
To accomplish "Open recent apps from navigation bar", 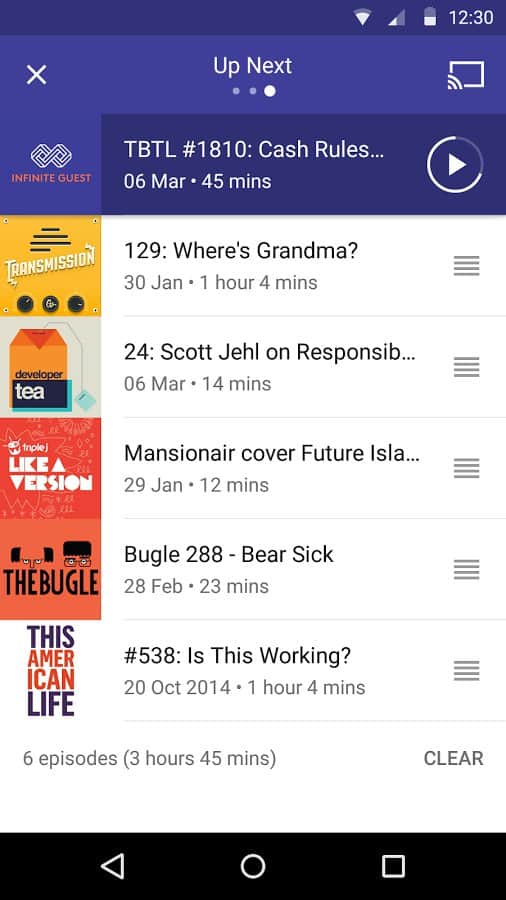I will (x=394, y=866).
